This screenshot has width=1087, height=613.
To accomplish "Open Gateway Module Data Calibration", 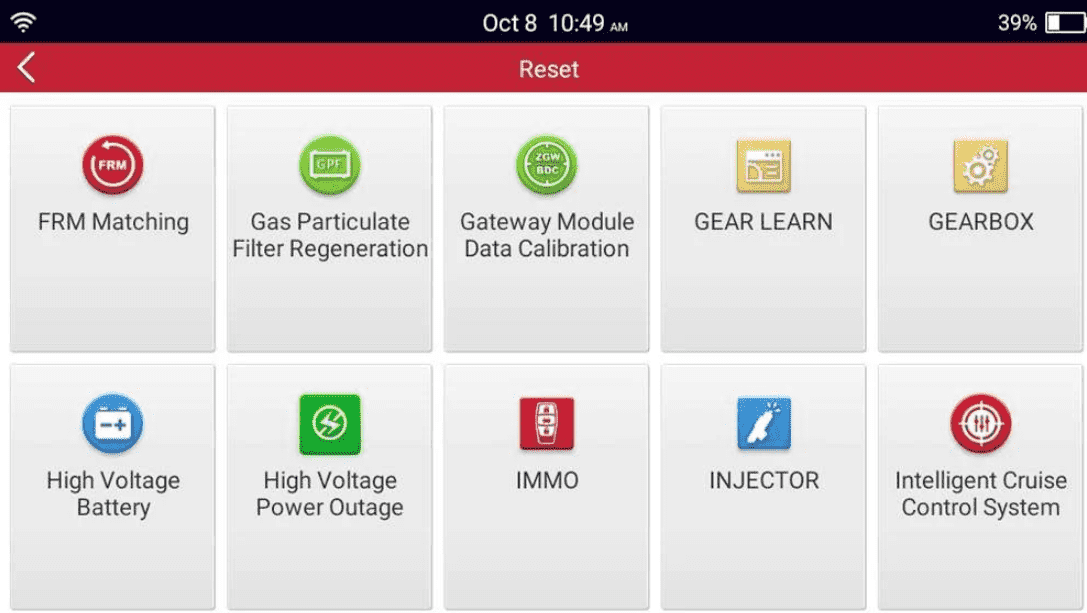I will [547, 228].
